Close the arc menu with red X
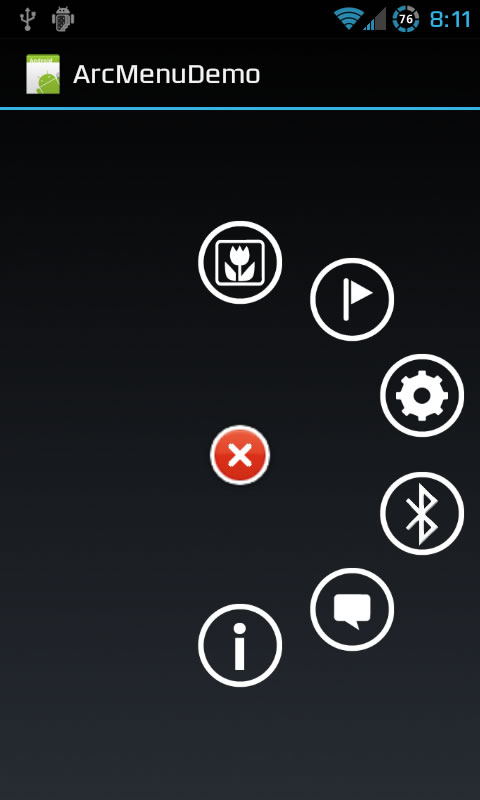 240,455
